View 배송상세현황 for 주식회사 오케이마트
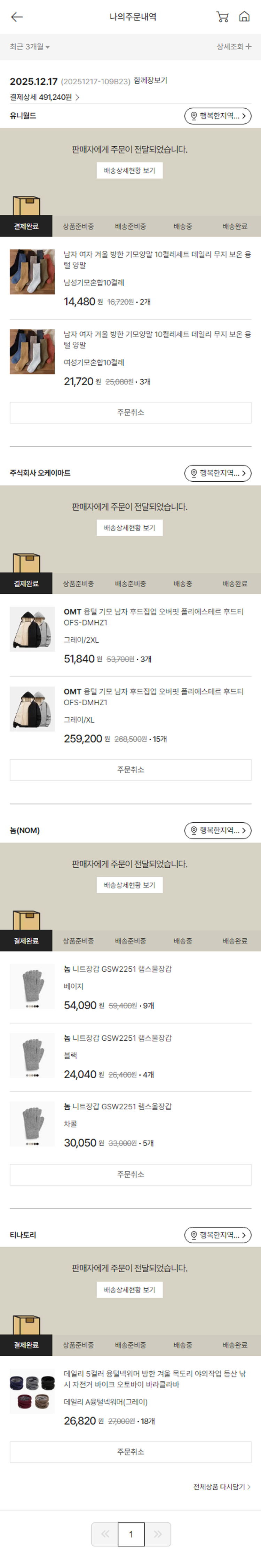 pyautogui.click(x=129, y=528)
